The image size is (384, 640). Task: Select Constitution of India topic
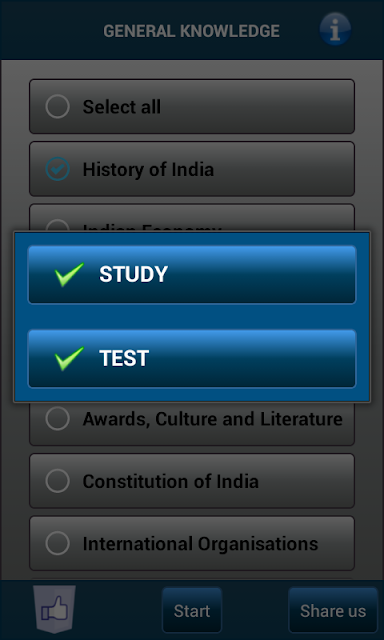[x=192, y=481]
